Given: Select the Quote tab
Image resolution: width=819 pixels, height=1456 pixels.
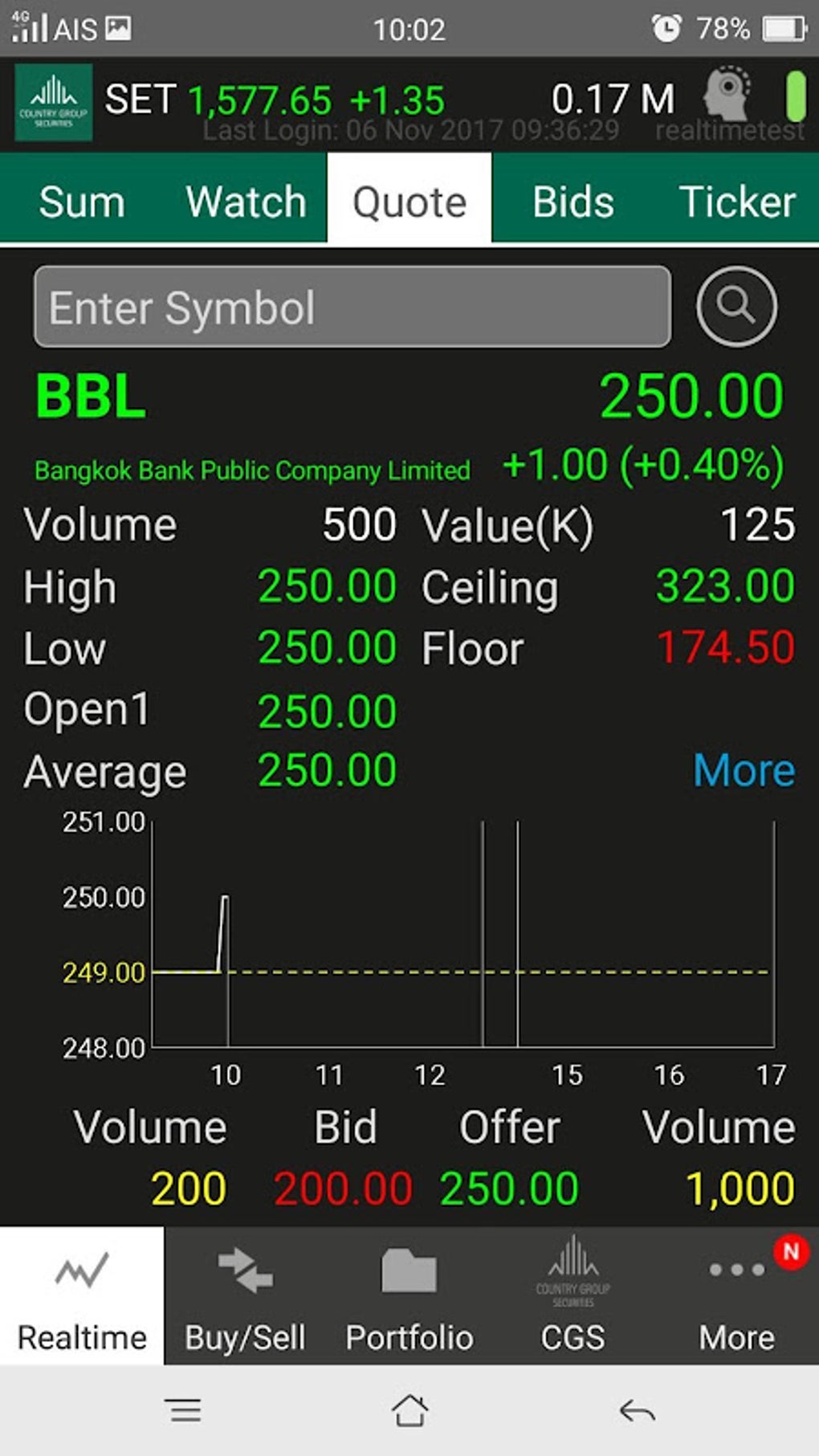Looking at the screenshot, I should [x=409, y=202].
